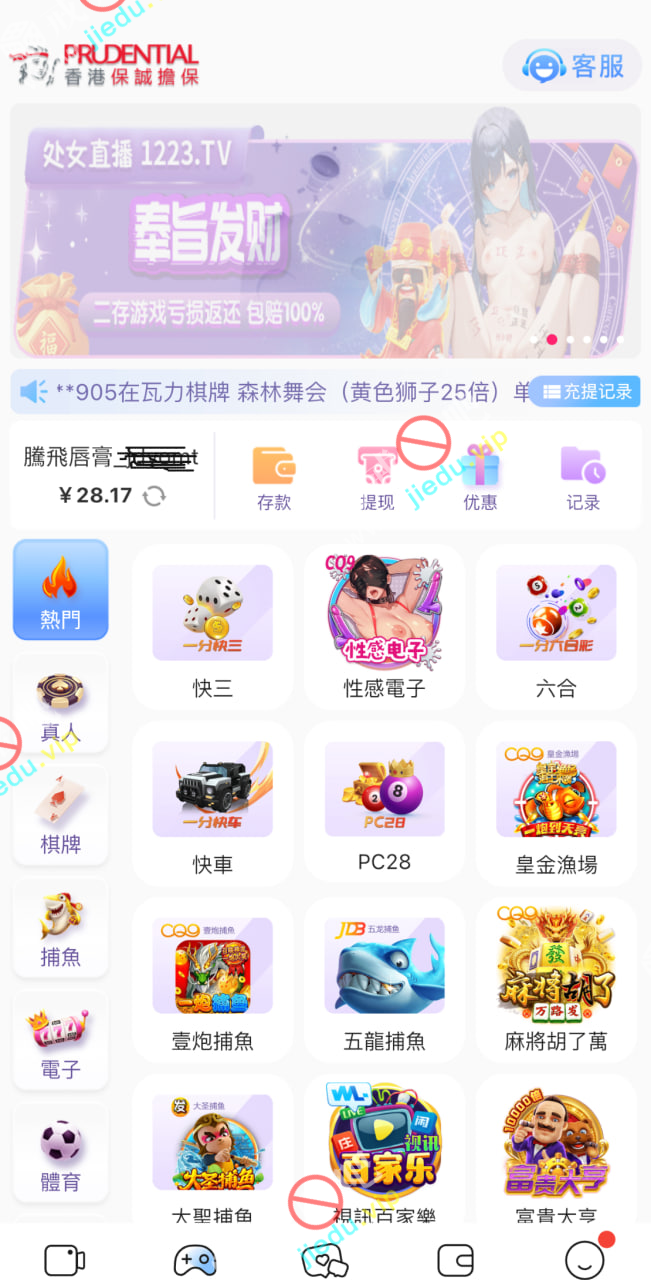Switch to 捕魚 category
651x1280 pixels.
tap(60, 929)
